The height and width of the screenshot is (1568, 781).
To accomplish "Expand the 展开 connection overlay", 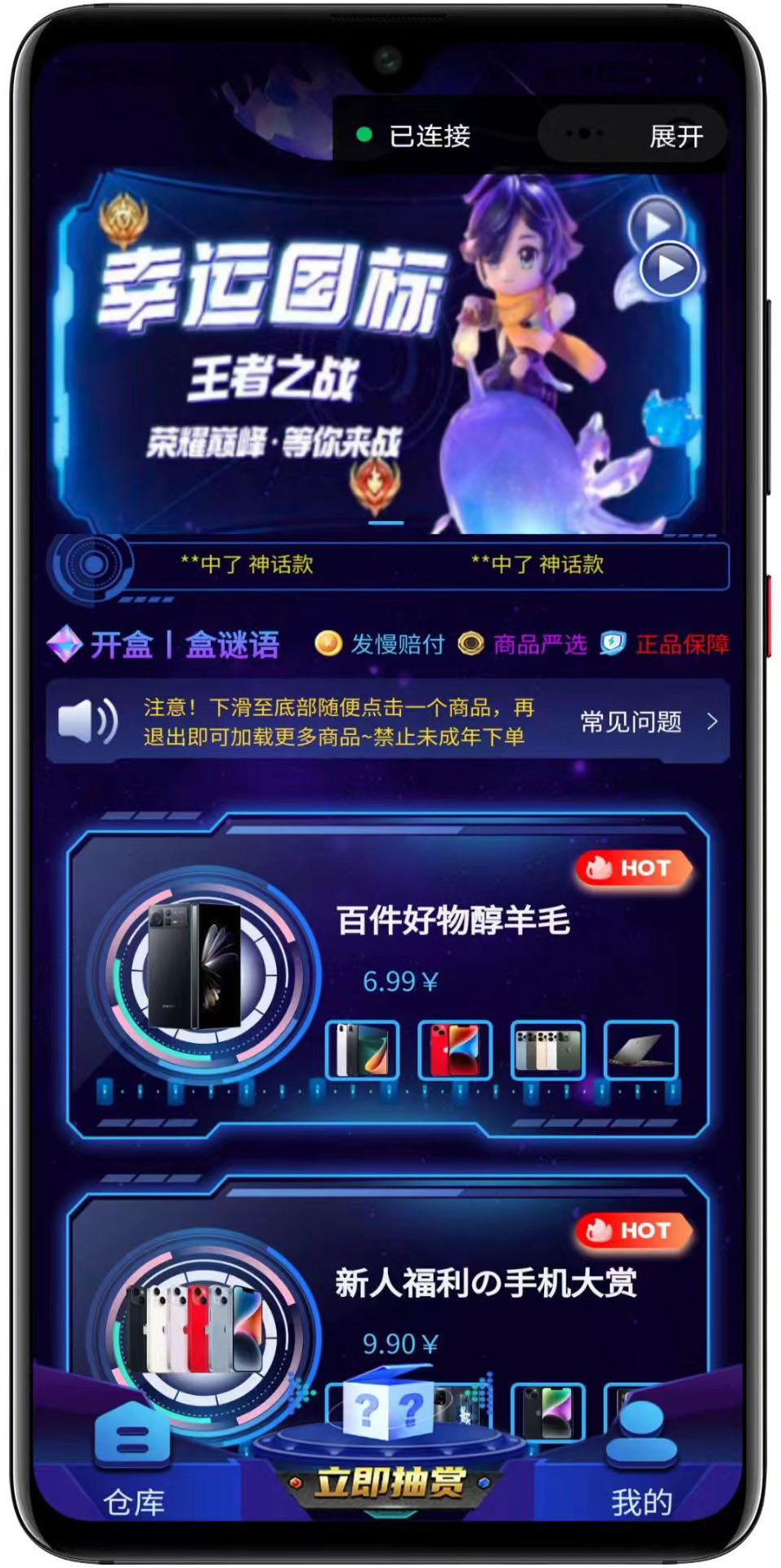I will point(675,136).
